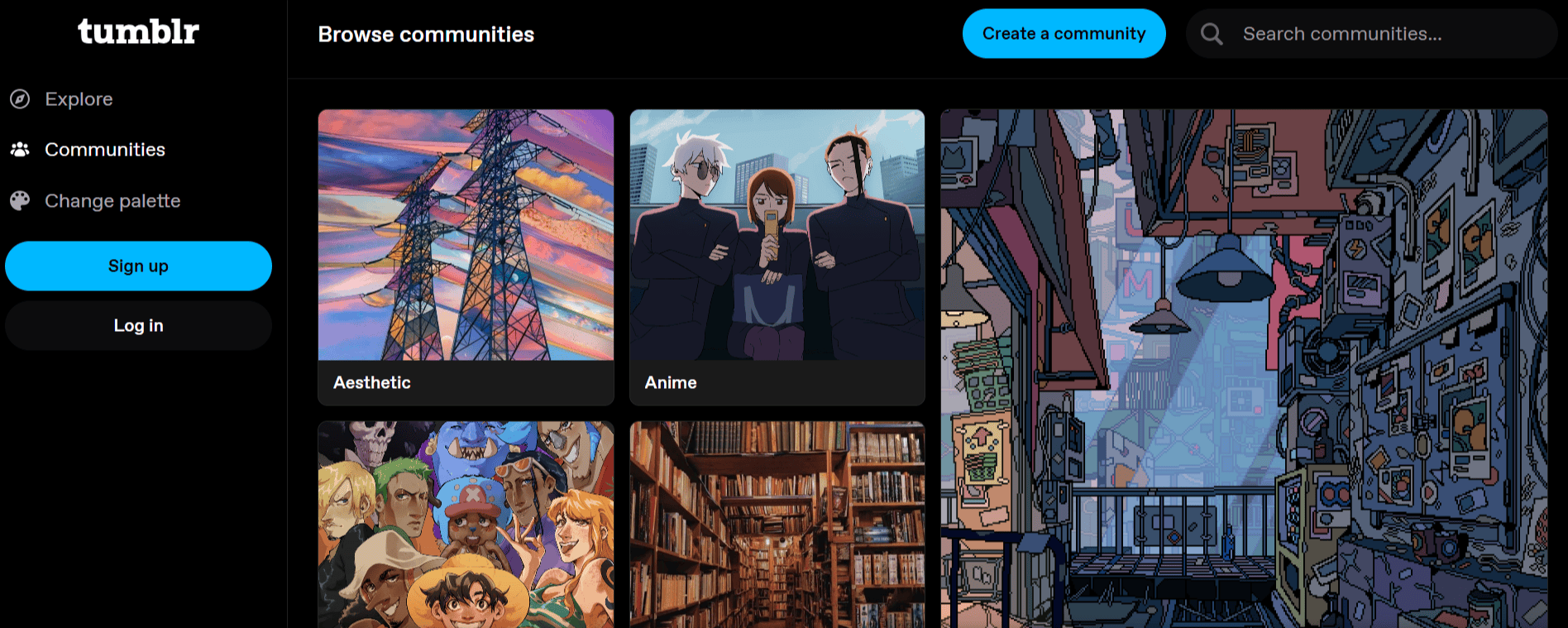1568x628 pixels.
Task: Open the Anime community card
Action: click(x=777, y=256)
